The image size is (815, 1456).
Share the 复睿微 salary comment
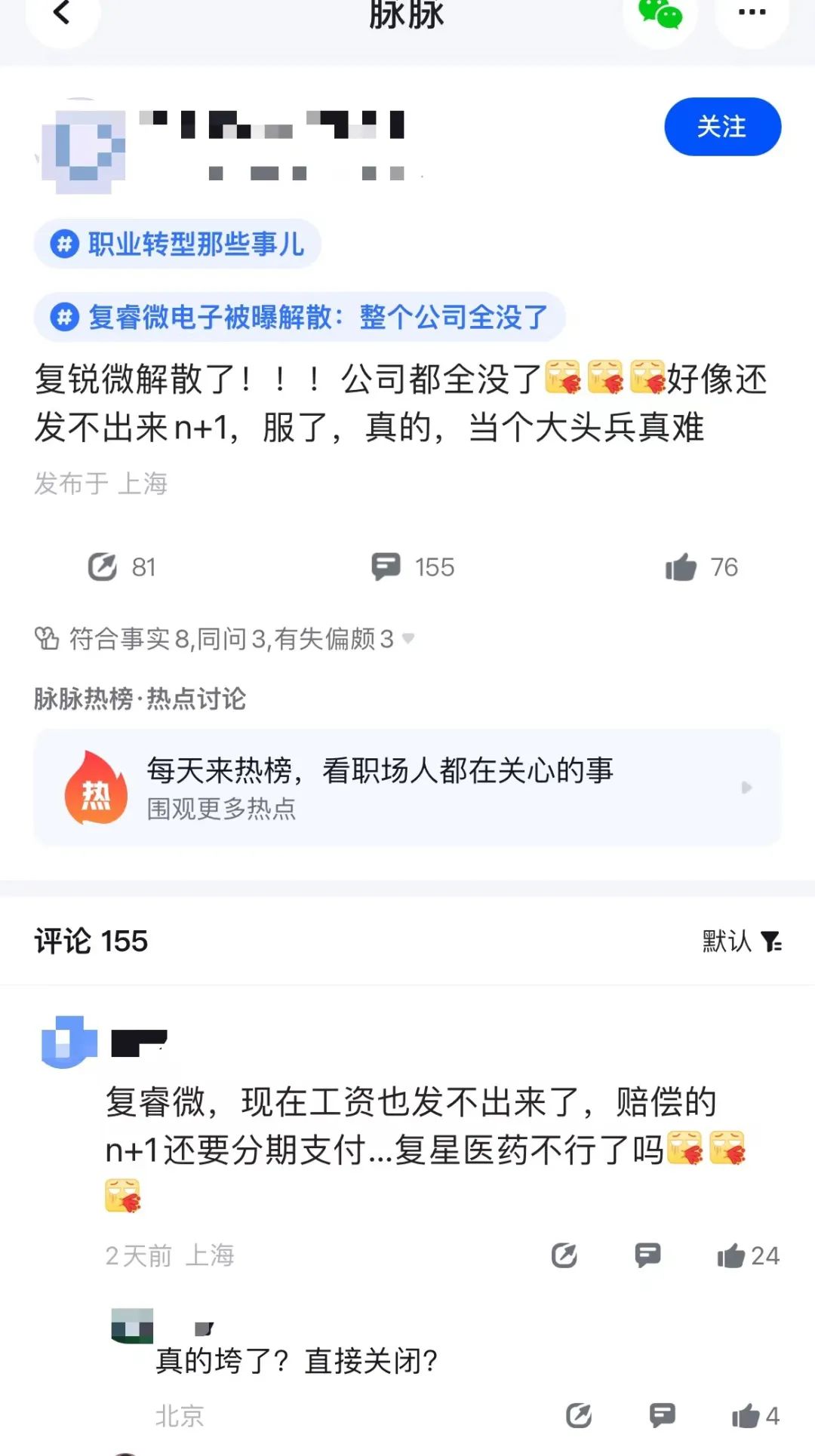click(564, 1255)
